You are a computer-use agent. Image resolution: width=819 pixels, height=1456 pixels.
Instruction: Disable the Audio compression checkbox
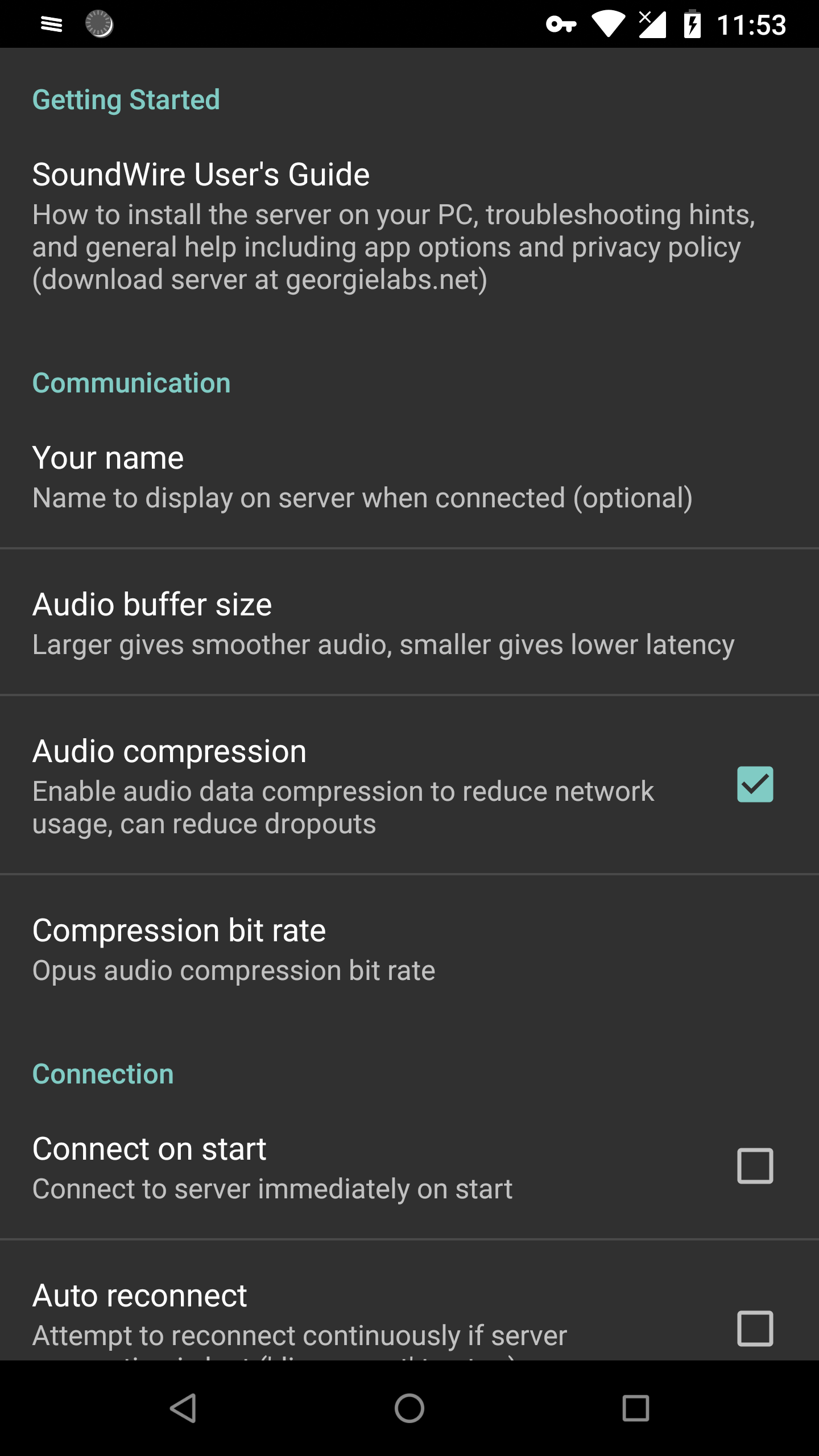(755, 785)
